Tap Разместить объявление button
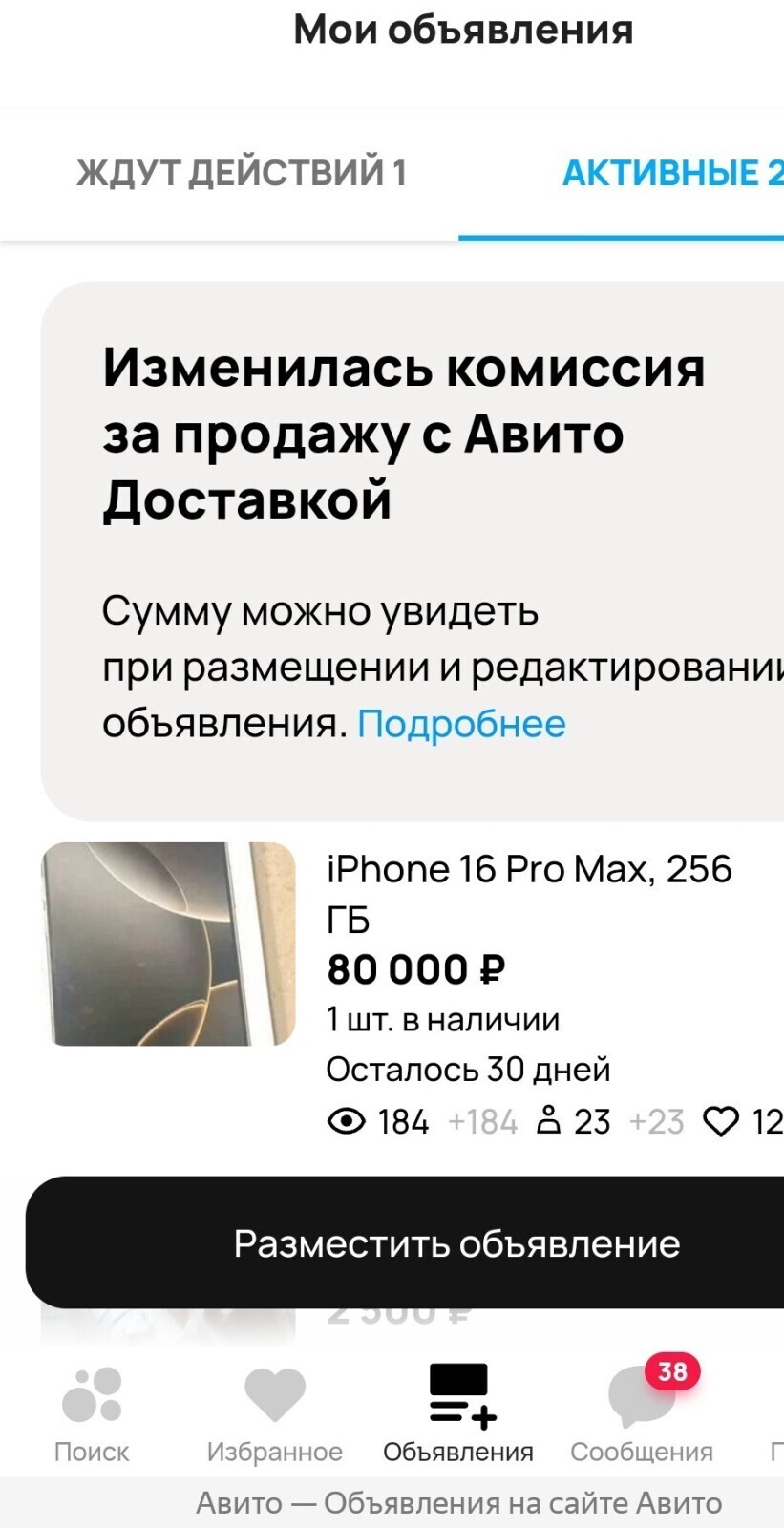Screen dimensions: 784x1528 456,1243
